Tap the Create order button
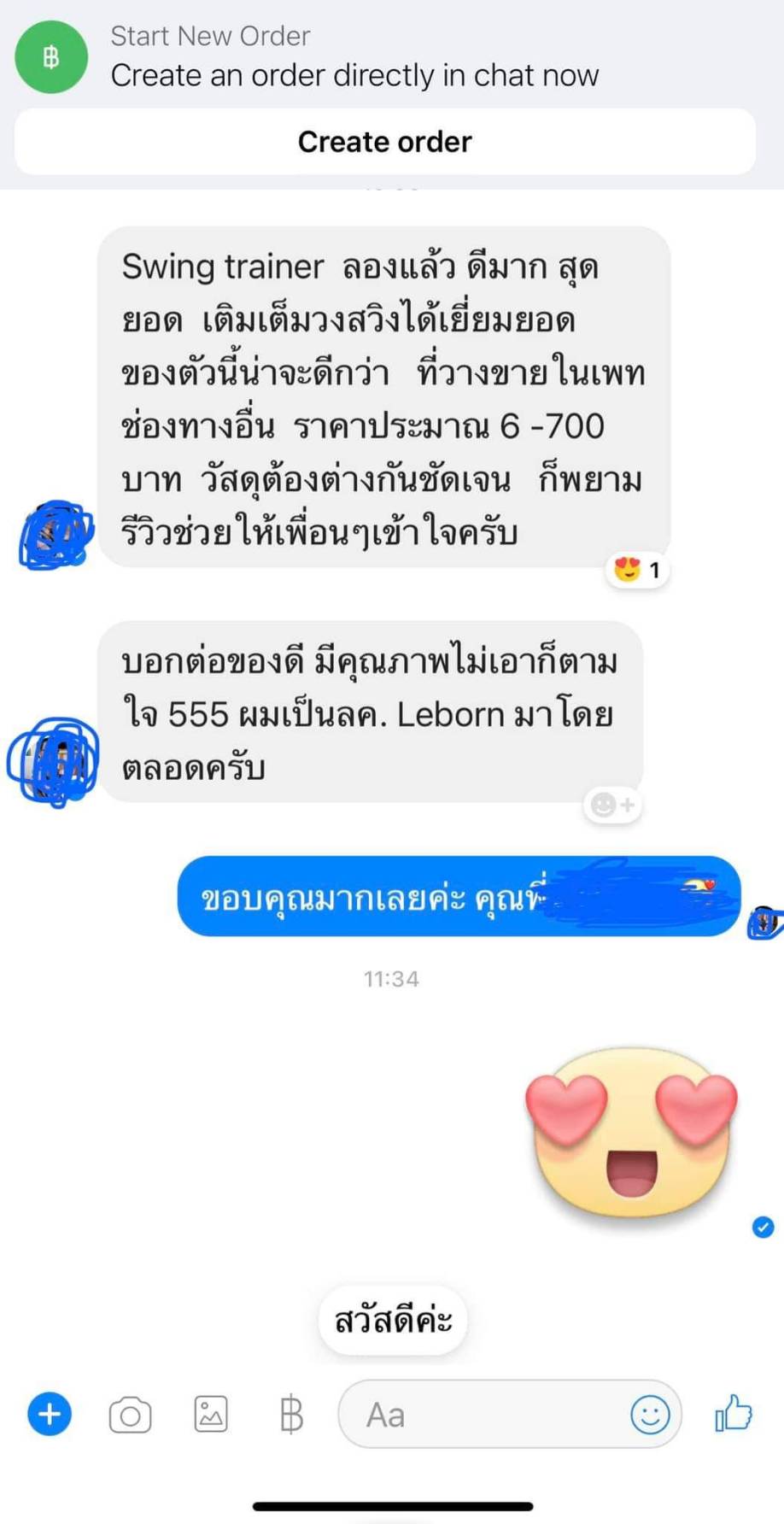The width and height of the screenshot is (784, 1524). [384, 142]
